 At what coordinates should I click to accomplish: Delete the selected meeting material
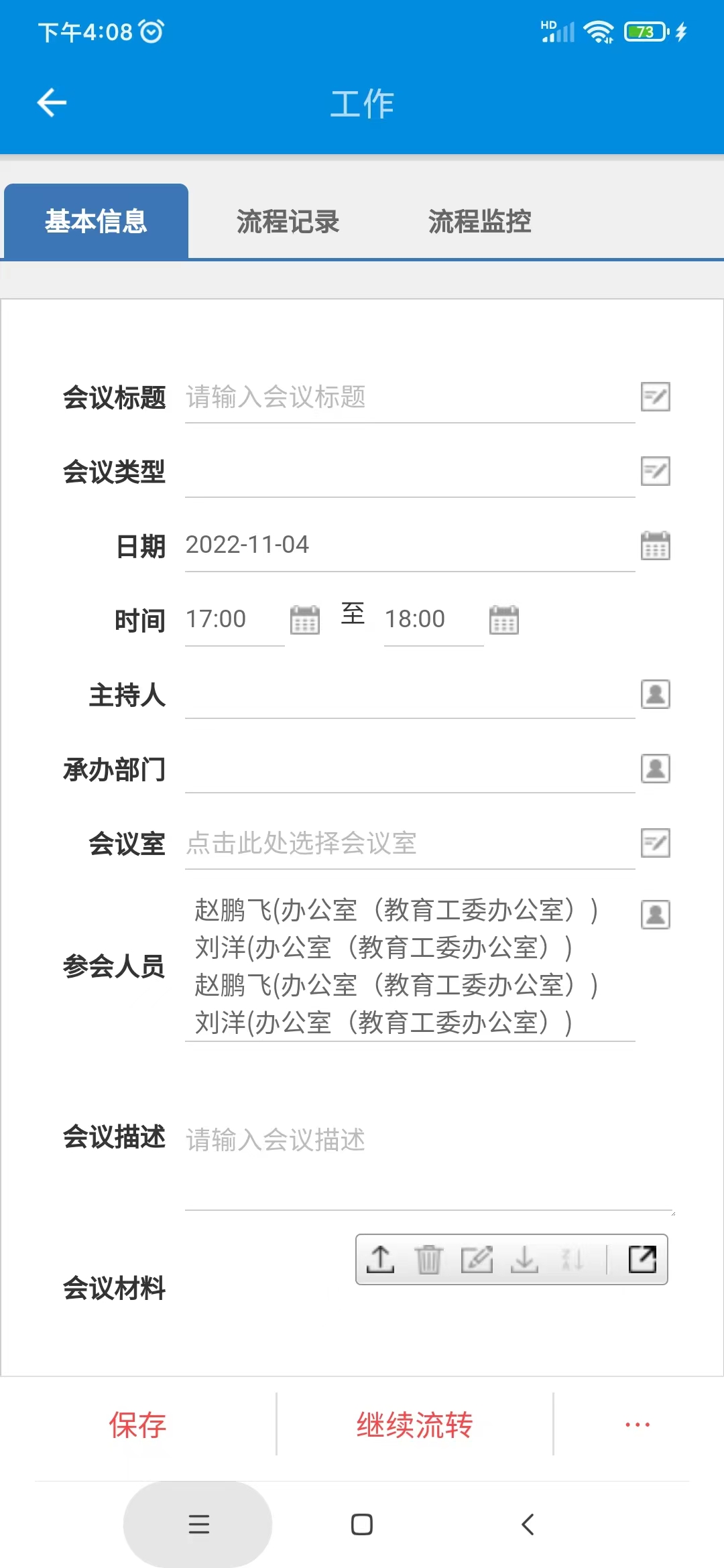coord(429,1260)
